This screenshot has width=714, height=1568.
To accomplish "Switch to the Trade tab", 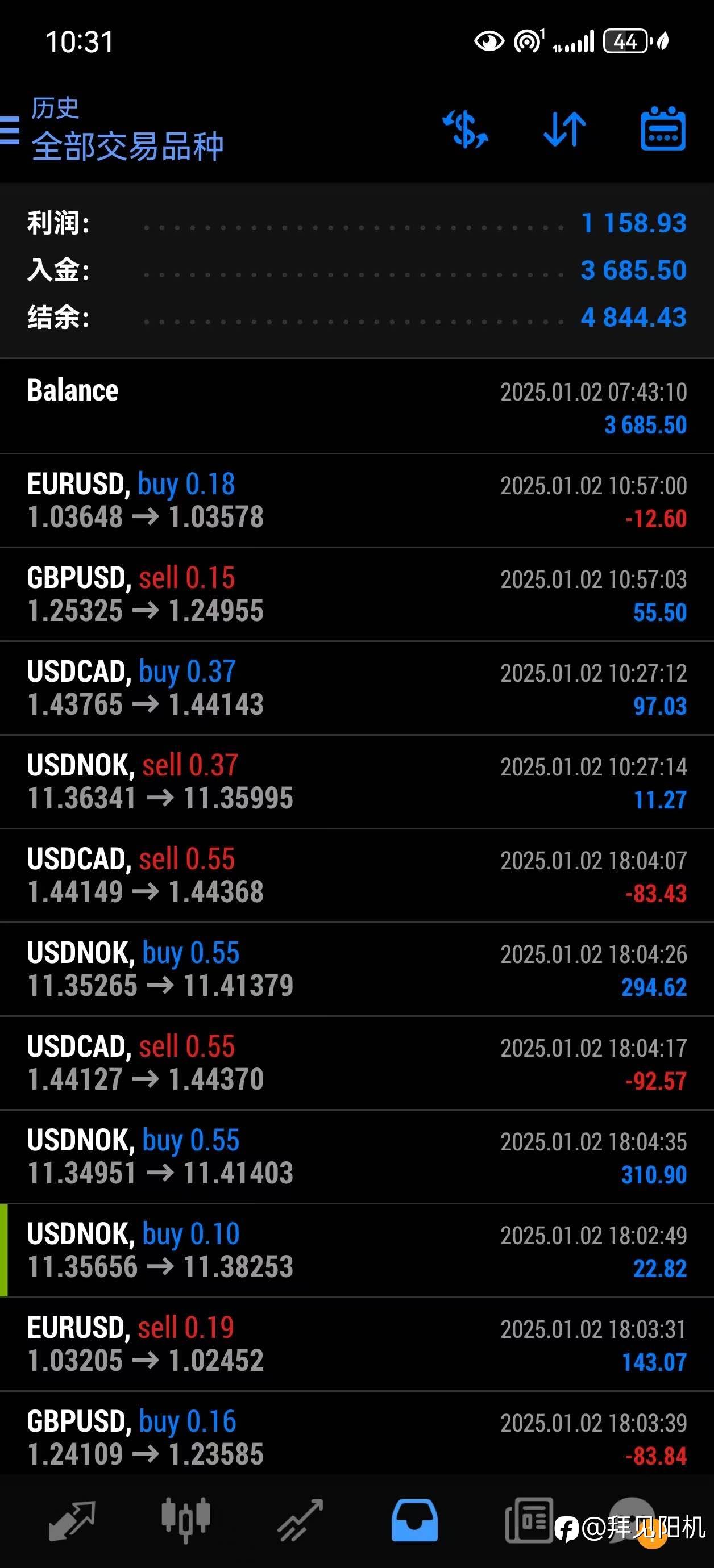I will coord(300,1520).
